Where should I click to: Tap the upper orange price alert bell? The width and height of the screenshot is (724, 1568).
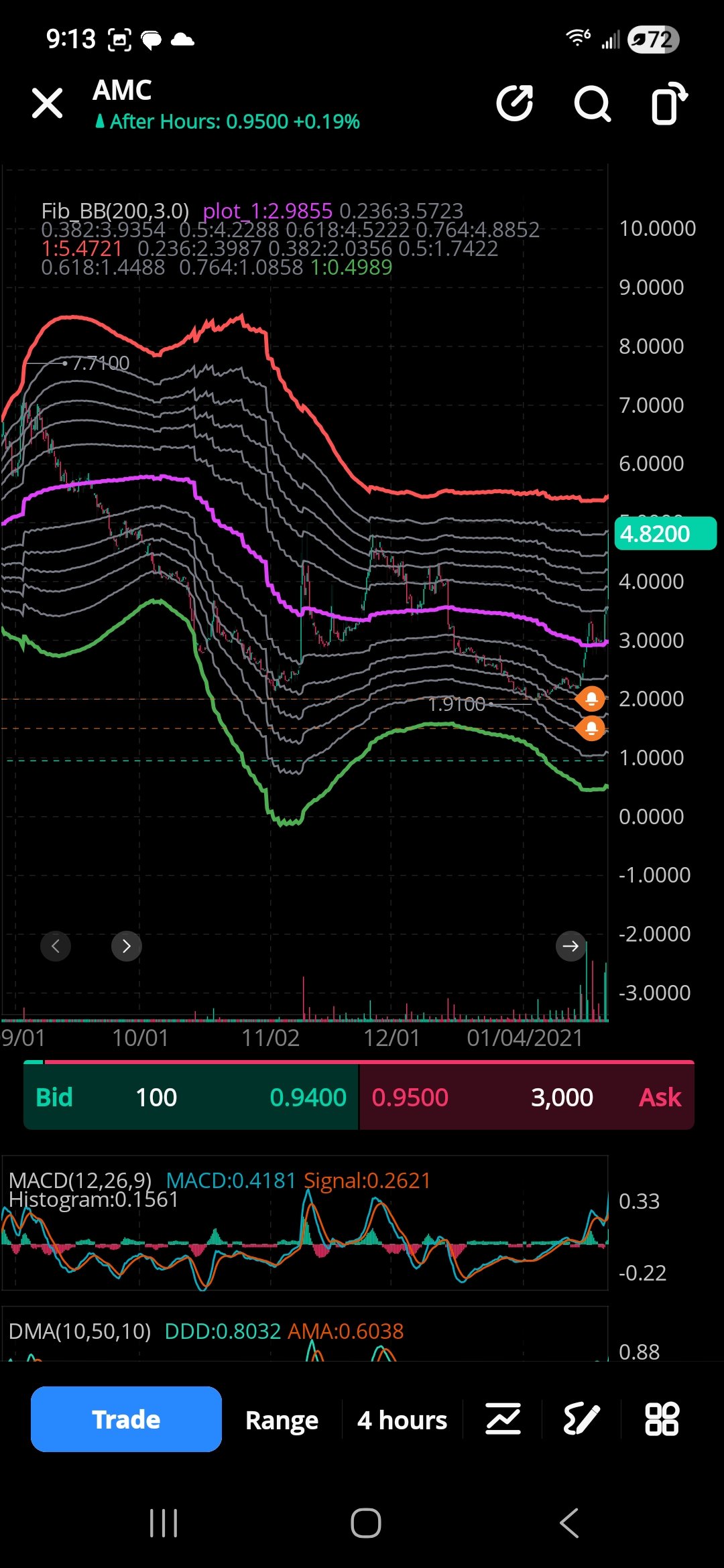591,699
